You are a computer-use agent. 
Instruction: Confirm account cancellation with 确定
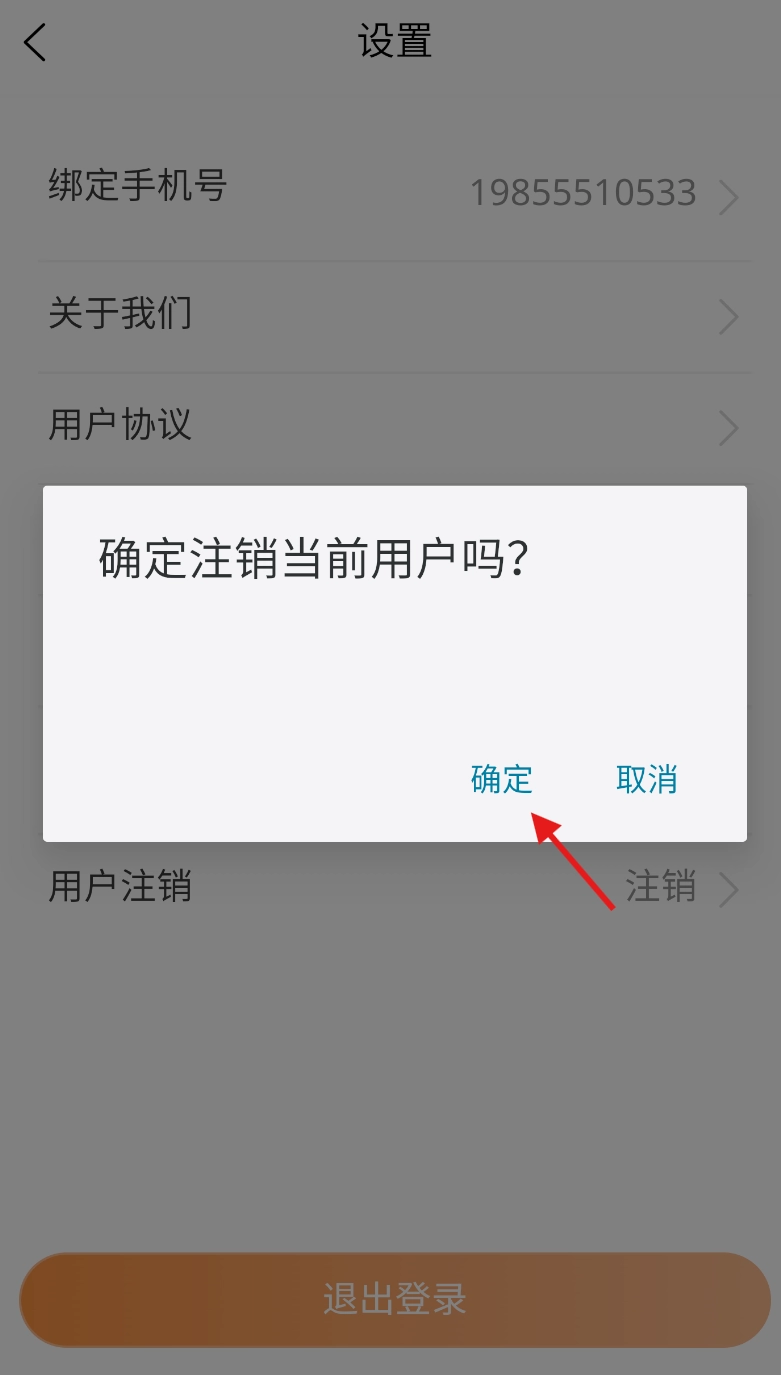[502, 779]
